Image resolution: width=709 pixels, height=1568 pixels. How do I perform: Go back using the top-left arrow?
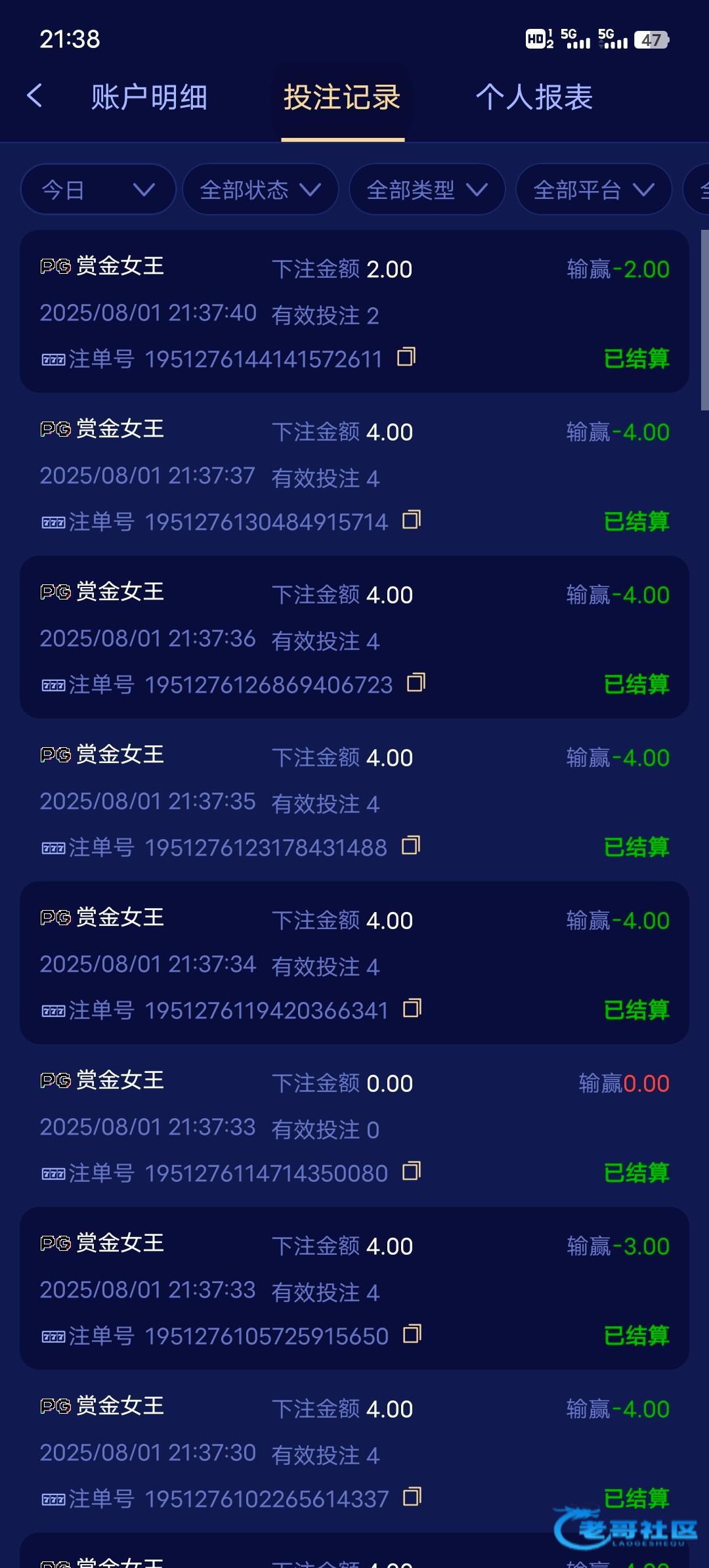[35, 96]
